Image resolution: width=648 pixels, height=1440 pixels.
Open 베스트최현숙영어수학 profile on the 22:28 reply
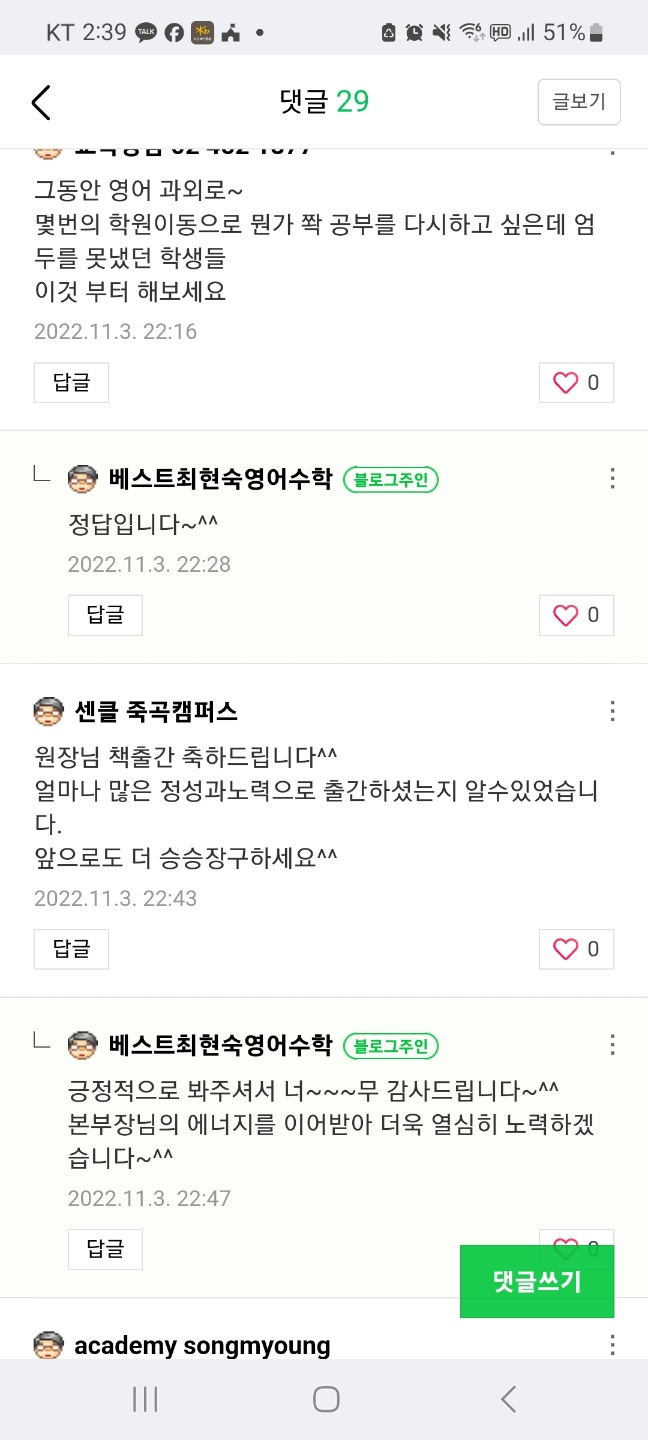[x=219, y=479]
